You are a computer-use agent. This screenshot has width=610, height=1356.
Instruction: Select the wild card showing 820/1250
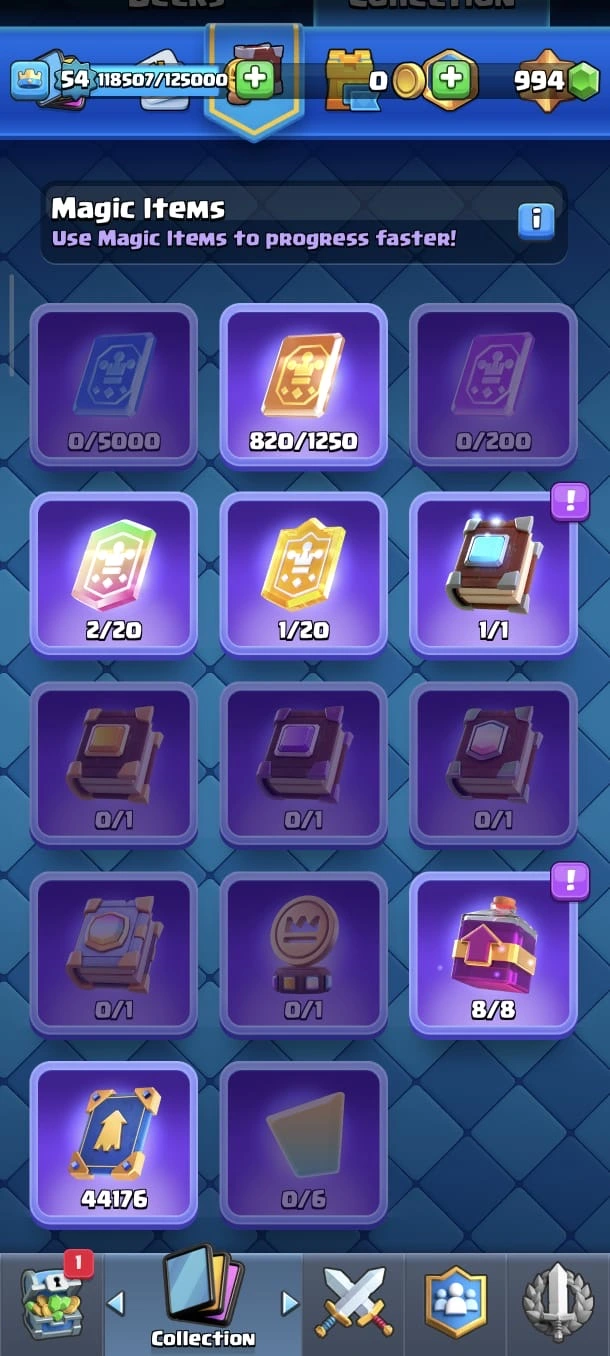303,384
